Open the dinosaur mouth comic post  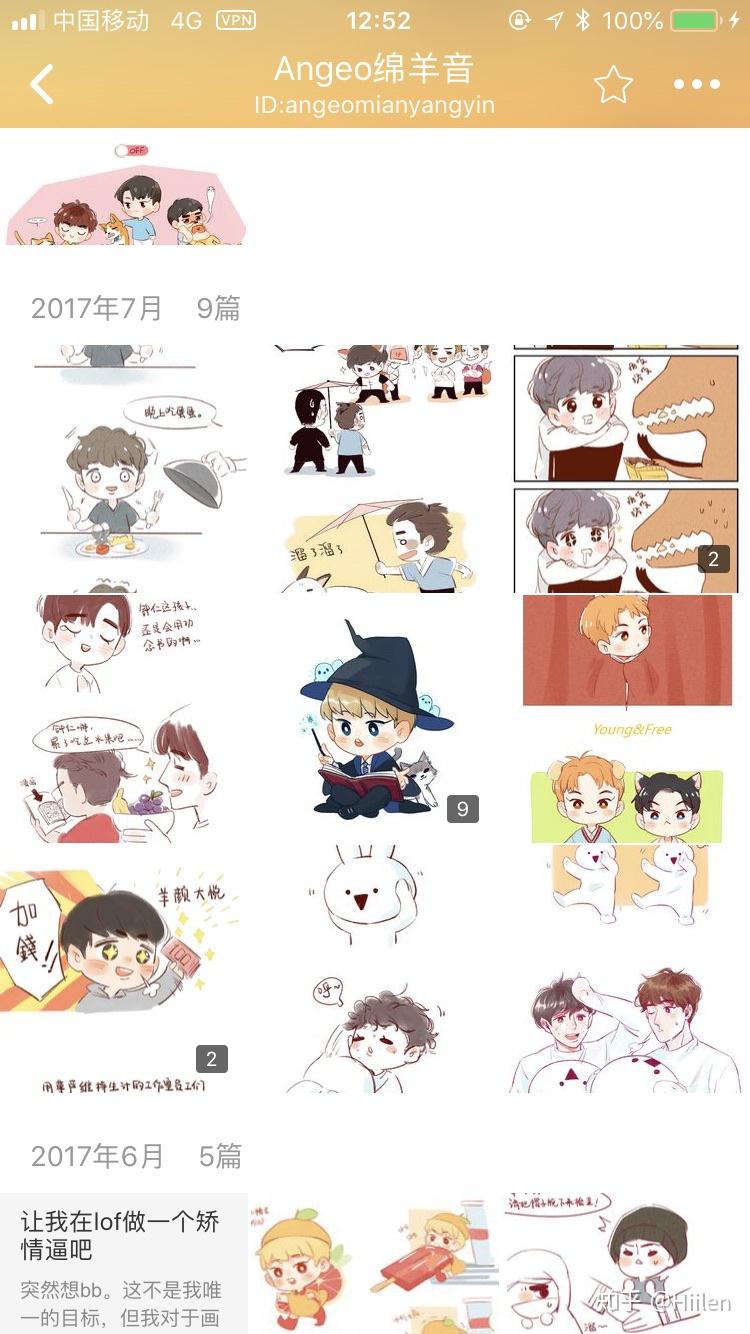click(x=626, y=470)
